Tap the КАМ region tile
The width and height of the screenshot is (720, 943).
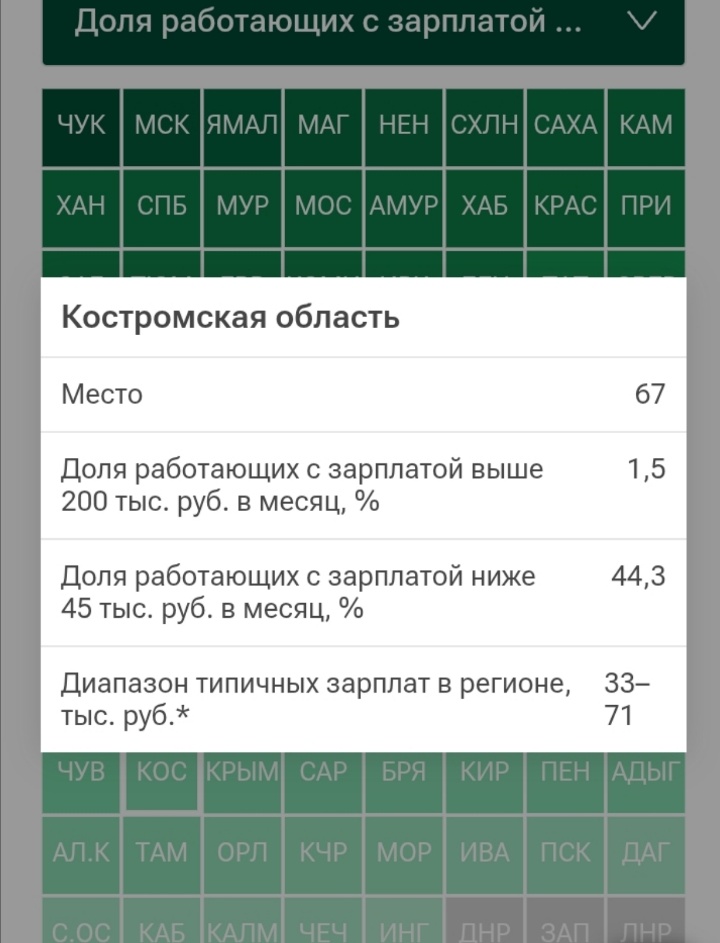coord(646,126)
